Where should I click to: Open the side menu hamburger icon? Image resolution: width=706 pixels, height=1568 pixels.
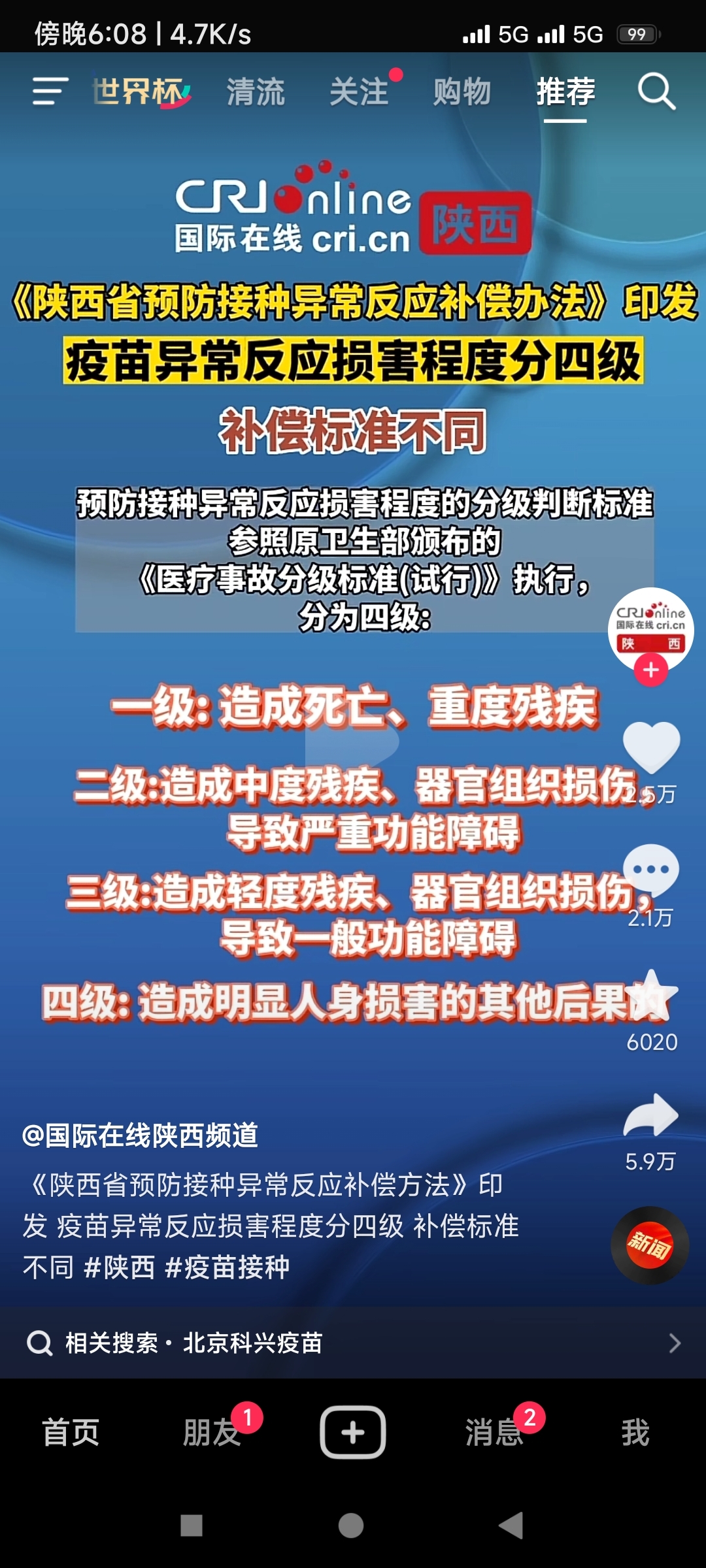pos(50,91)
